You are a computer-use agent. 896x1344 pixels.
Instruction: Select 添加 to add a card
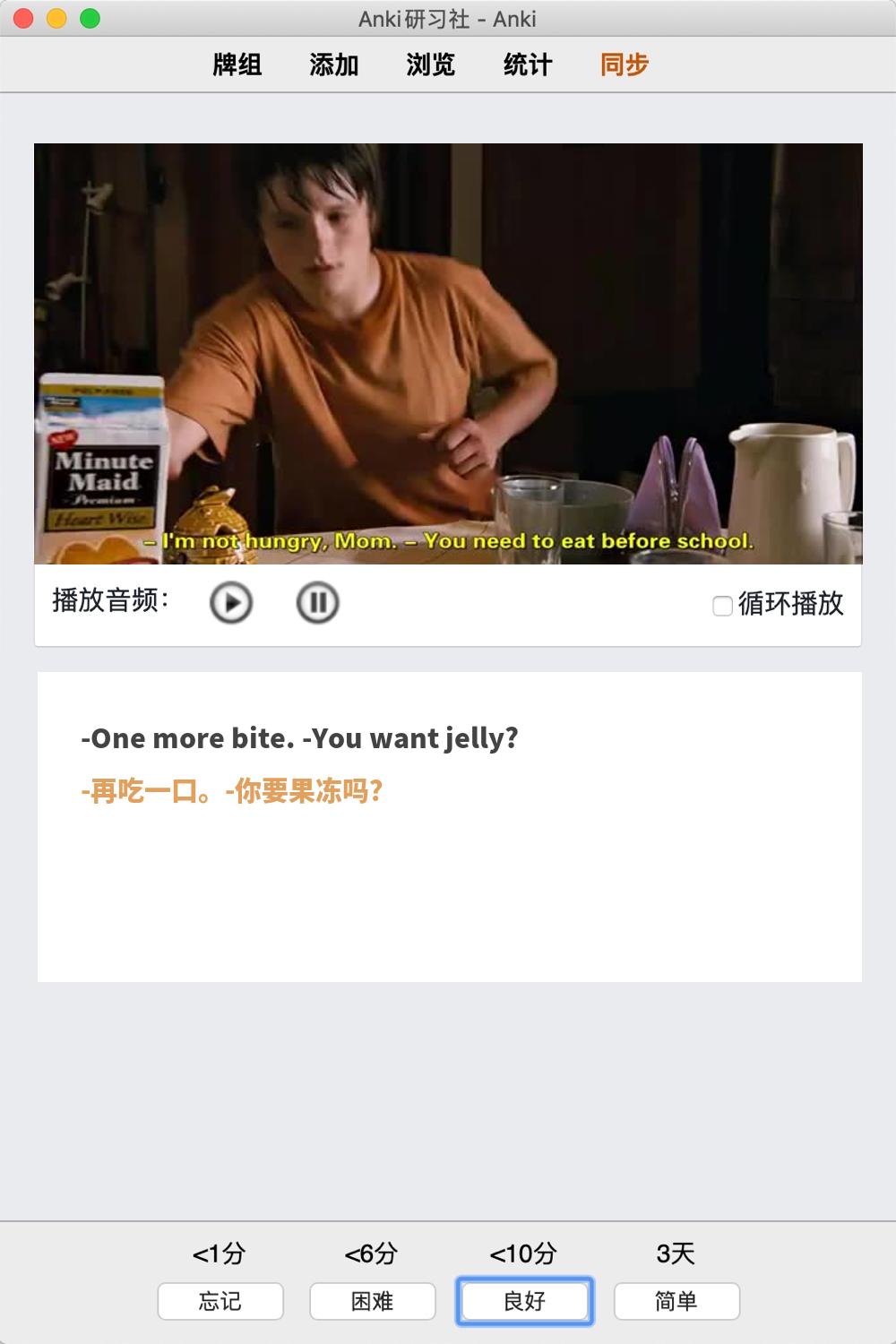point(333,65)
